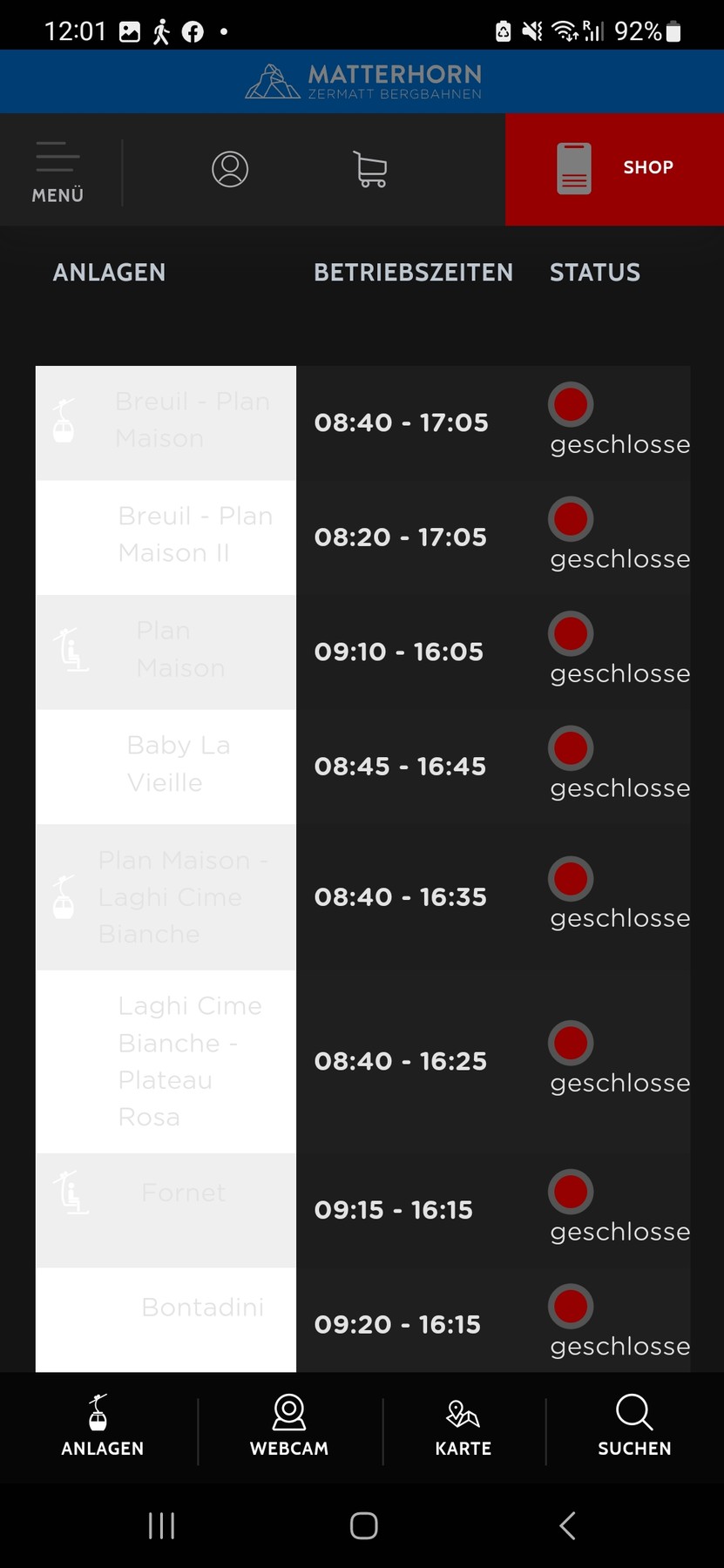Go back with the system back button

click(x=567, y=1525)
